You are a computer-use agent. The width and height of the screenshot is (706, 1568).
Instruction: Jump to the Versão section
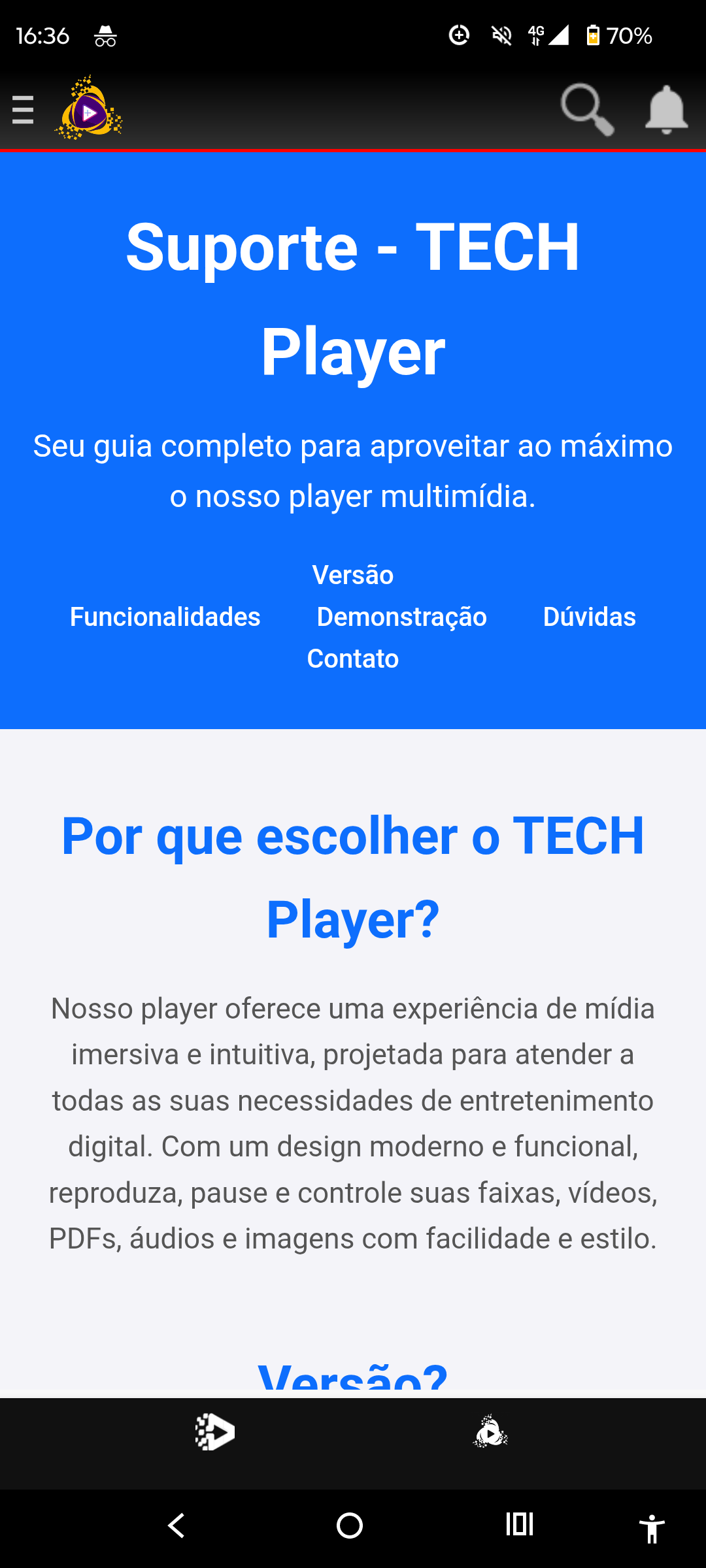click(353, 575)
